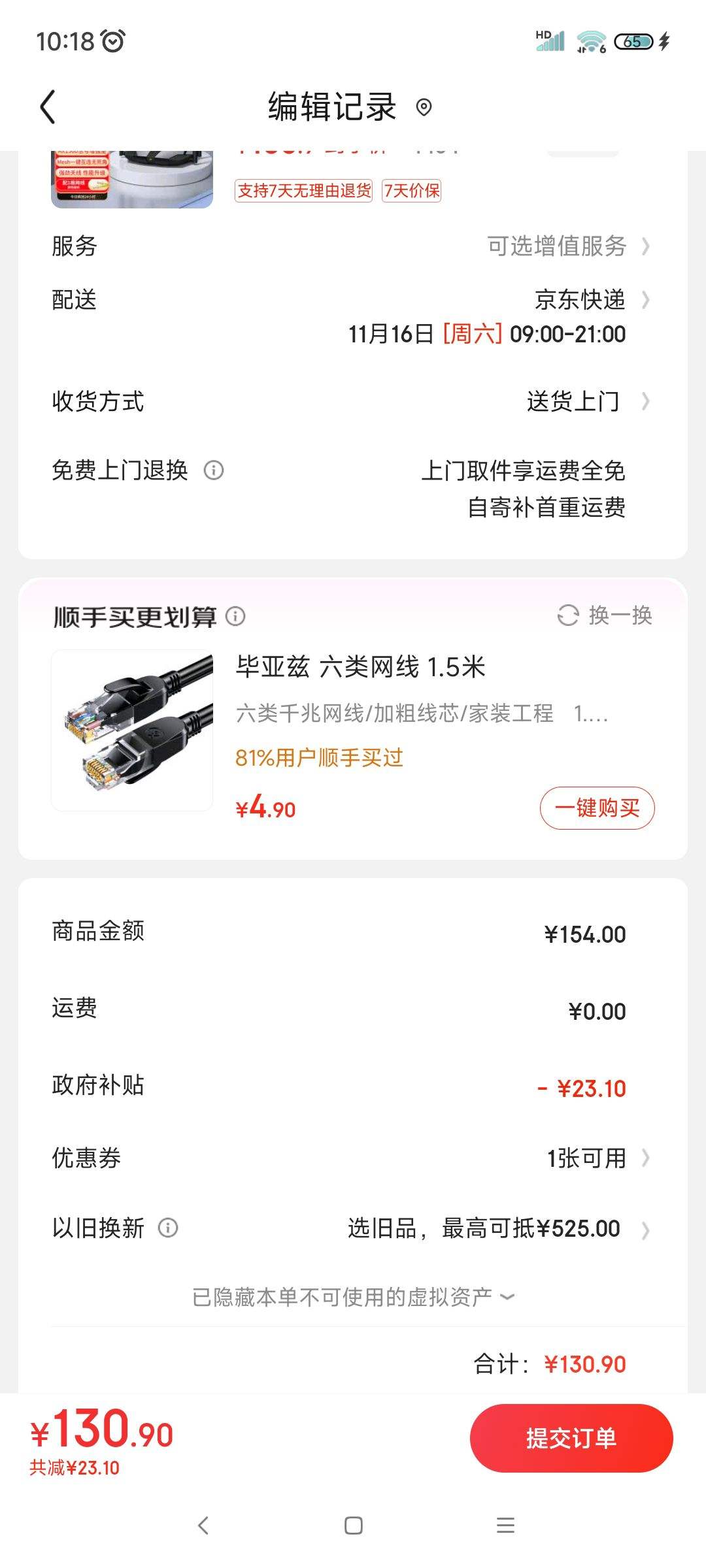706x1568 pixels.
Task: Open 收货方式 送货上门 options
Action: point(586,401)
